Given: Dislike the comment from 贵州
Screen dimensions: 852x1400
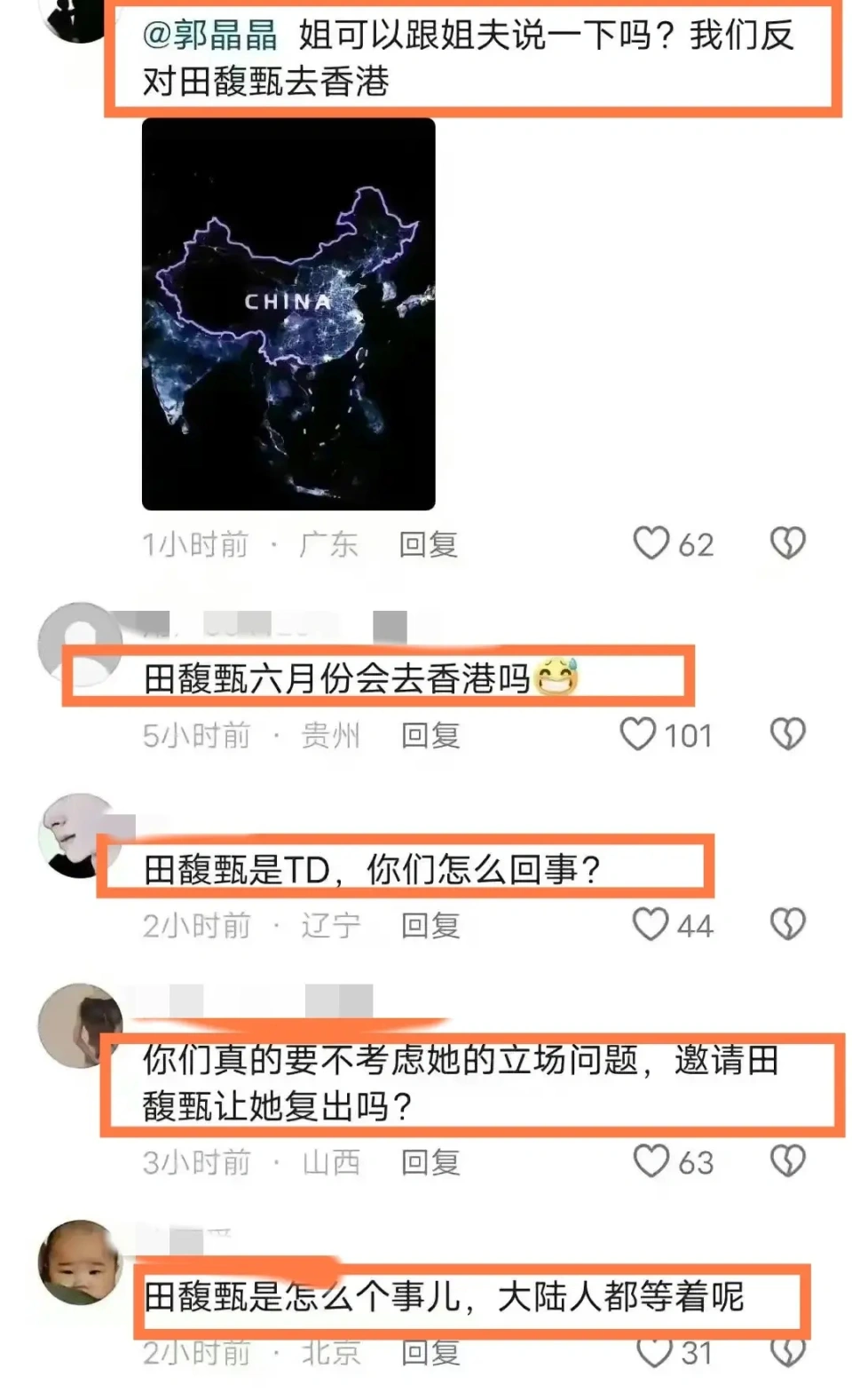Looking at the screenshot, I should [787, 734].
